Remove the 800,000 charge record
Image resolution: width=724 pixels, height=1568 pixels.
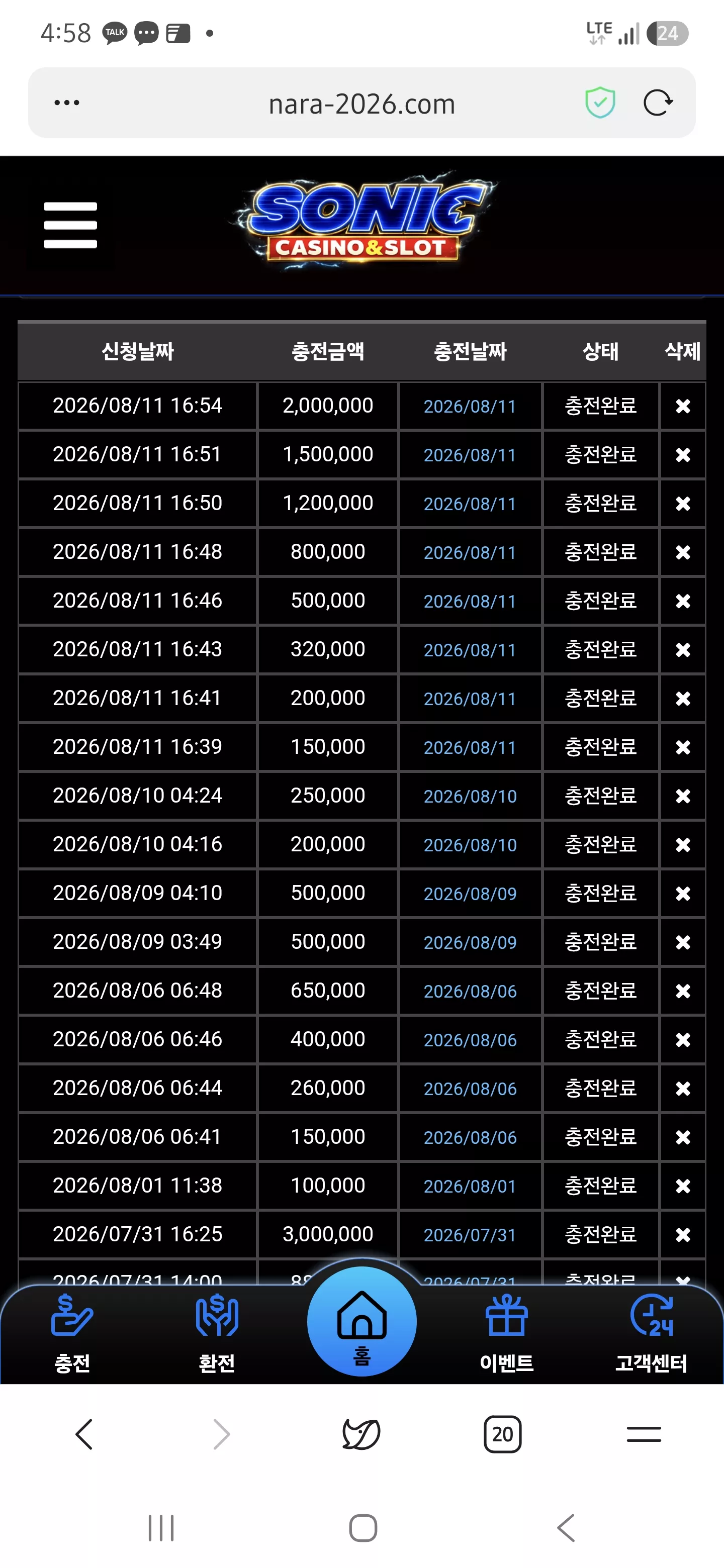[683, 552]
